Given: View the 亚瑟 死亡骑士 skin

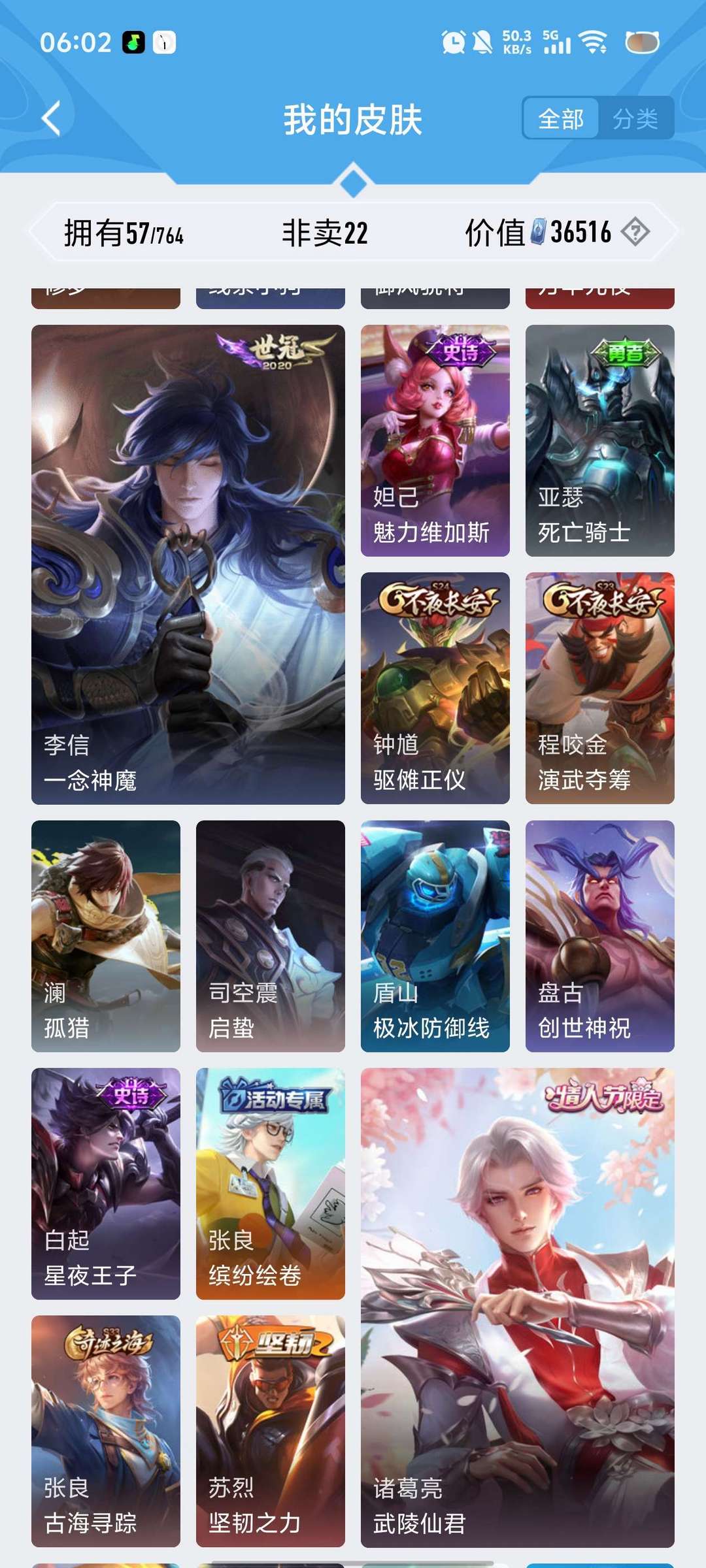Looking at the screenshot, I should 600,440.
